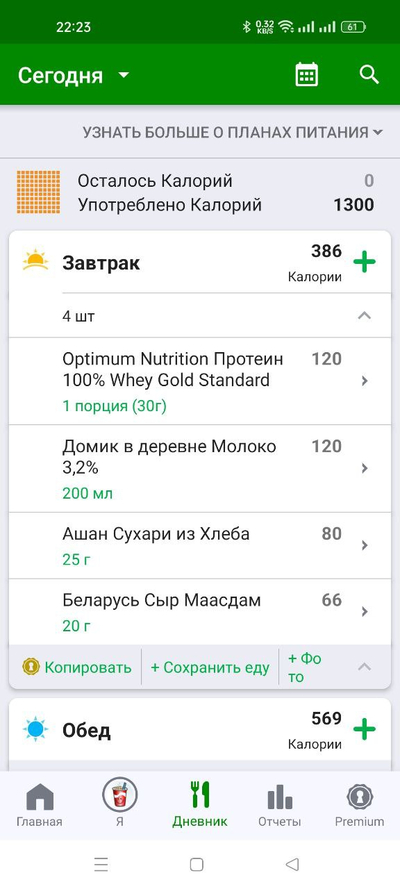Open Ашан Сухари из Хлеба entry
This screenshot has width=400, height=889.
pyautogui.click(x=199, y=545)
